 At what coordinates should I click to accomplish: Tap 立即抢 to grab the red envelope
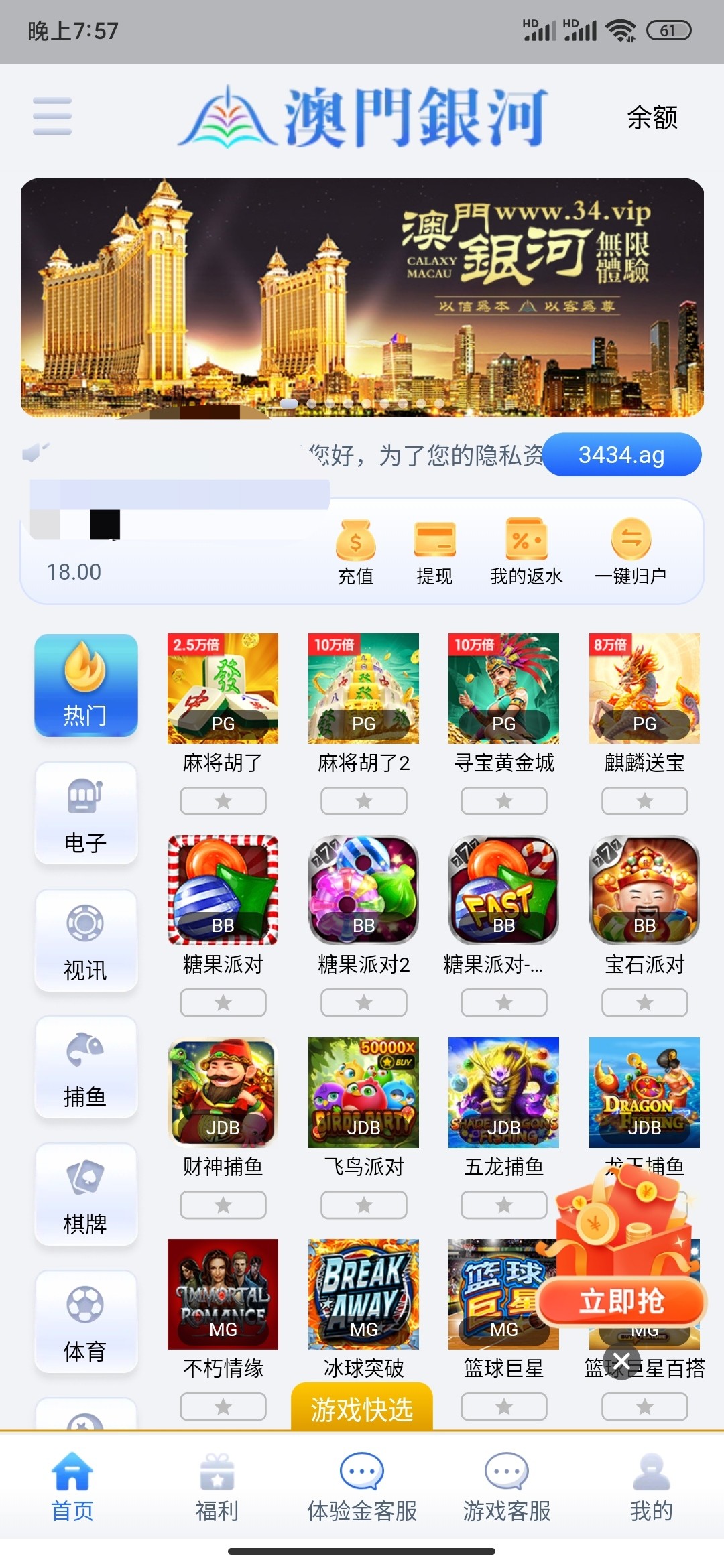coord(621,1301)
